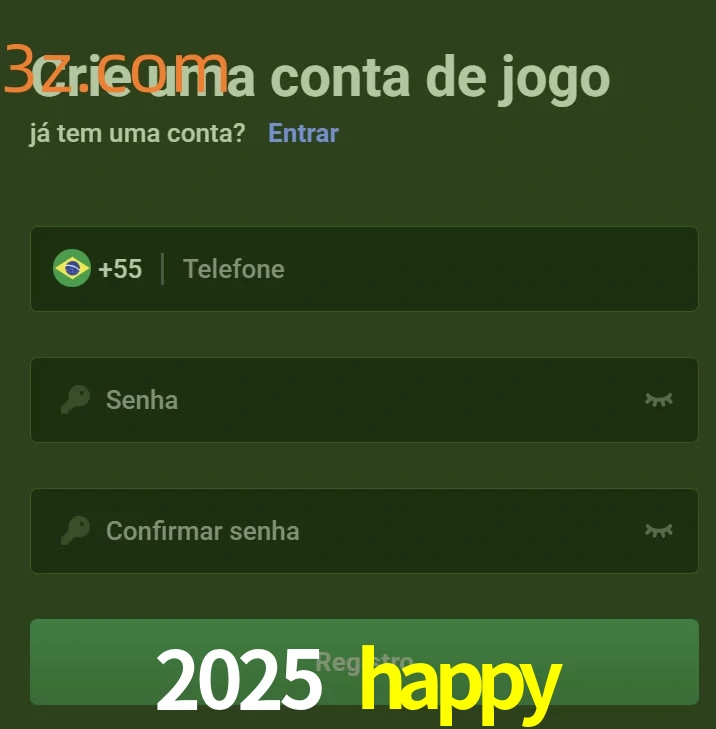Open the Entrar login link
The width and height of the screenshot is (716, 729).
click(303, 133)
